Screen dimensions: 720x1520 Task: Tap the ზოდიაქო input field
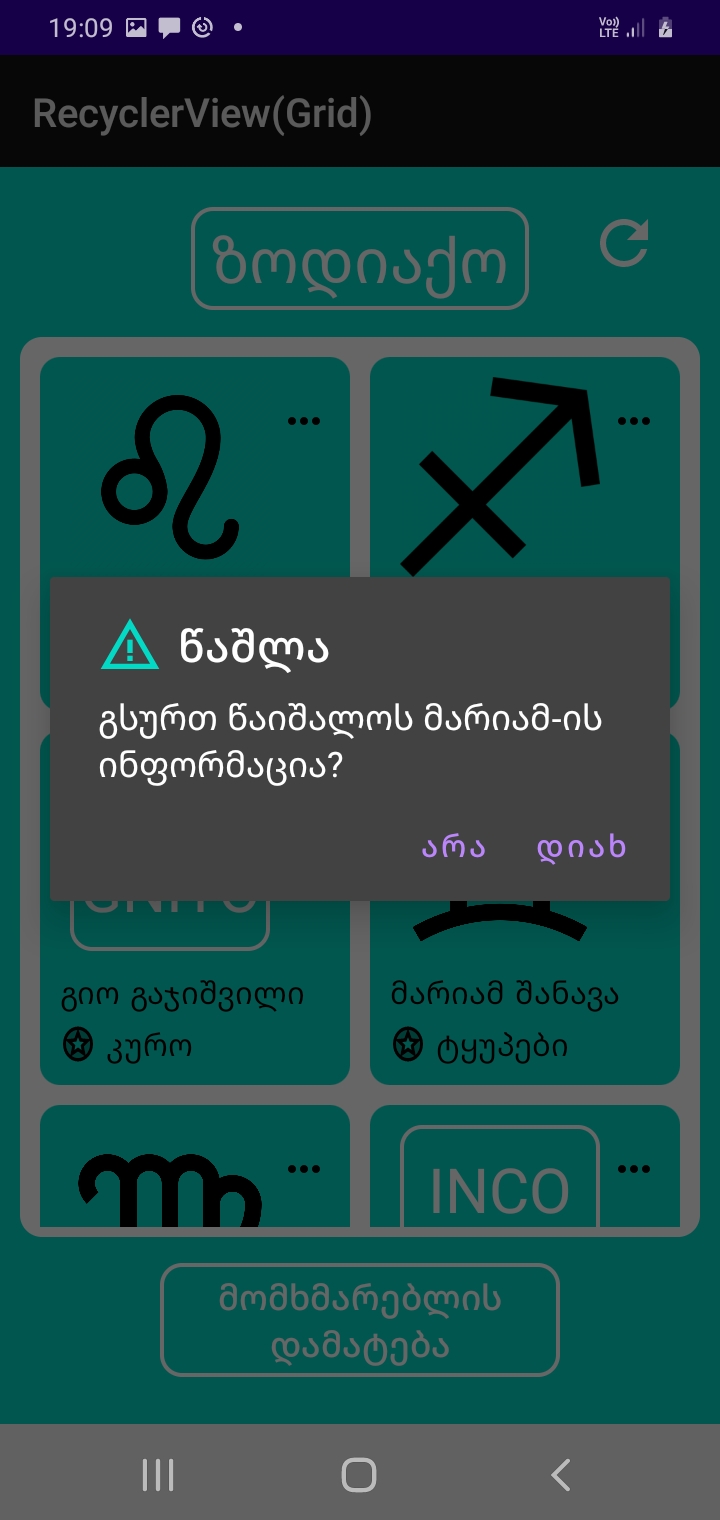(x=359, y=257)
